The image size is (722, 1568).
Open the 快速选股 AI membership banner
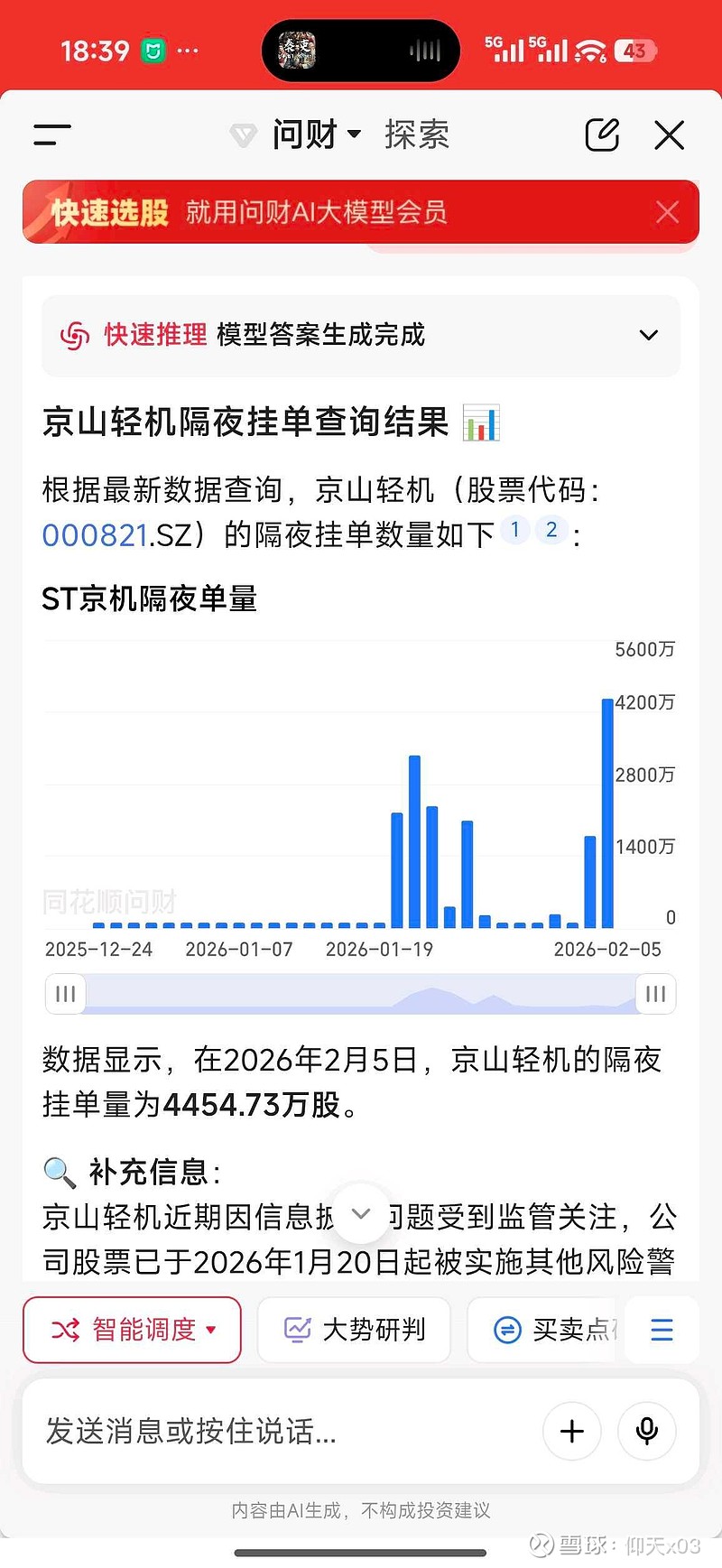316,212
